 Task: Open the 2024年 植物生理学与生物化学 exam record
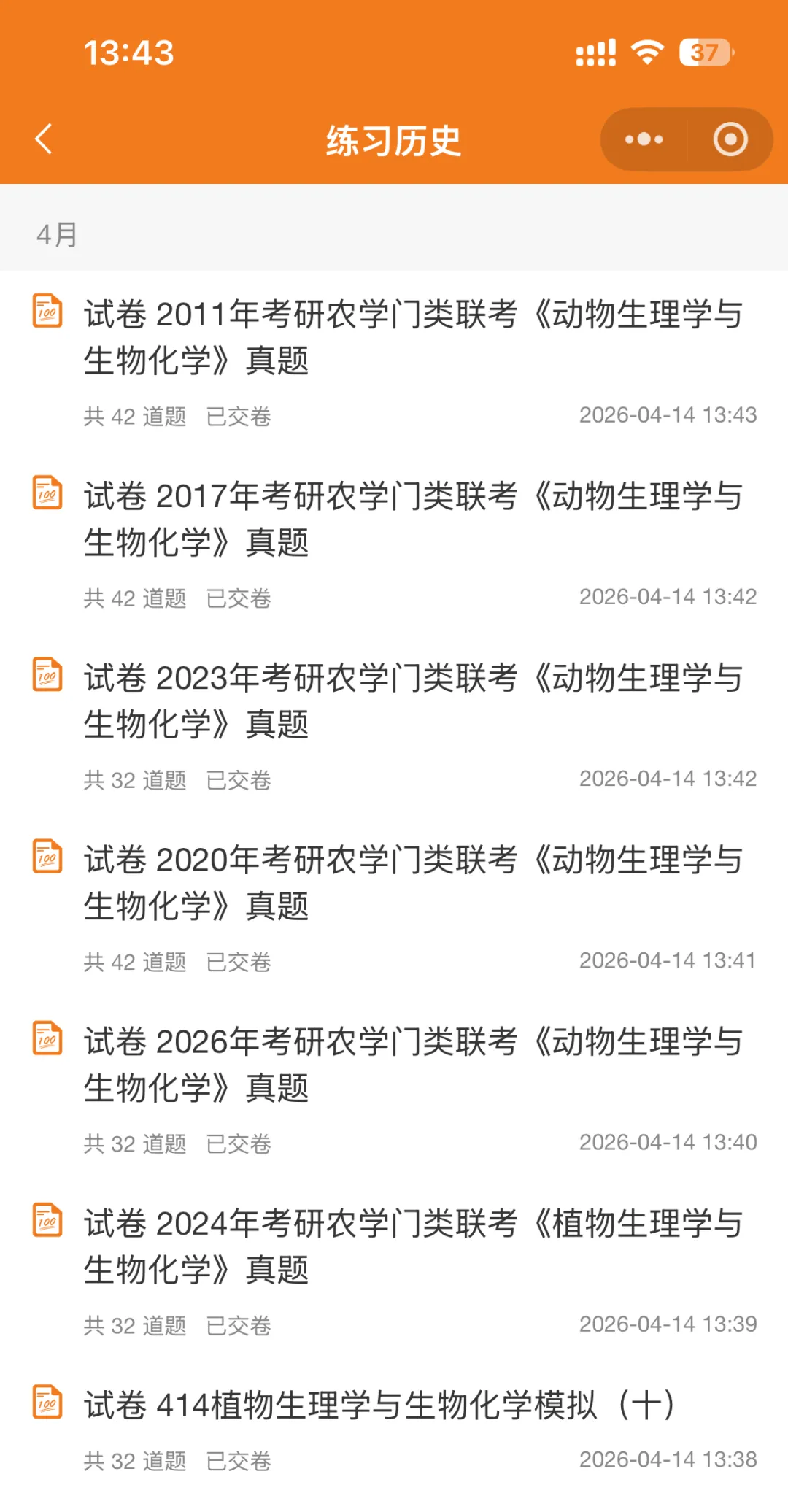click(412, 1246)
